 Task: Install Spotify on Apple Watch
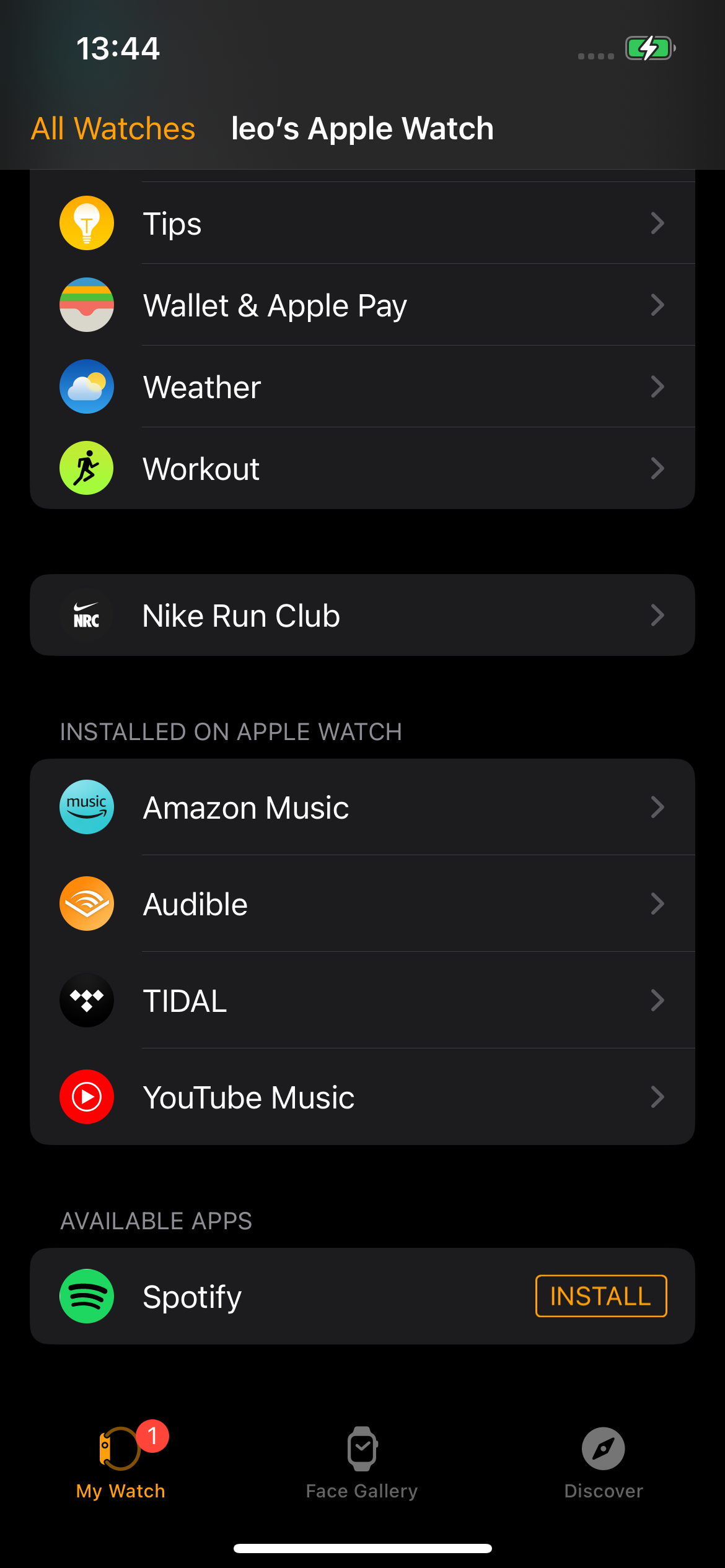click(600, 1296)
